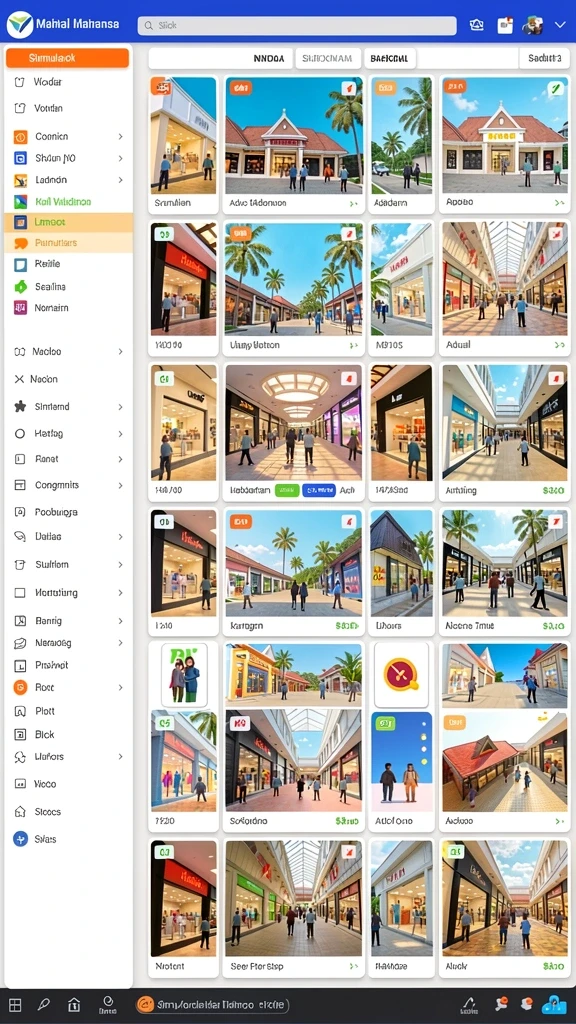Switch to the NNODA tab
This screenshot has height=1024, width=576.
[x=269, y=58]
